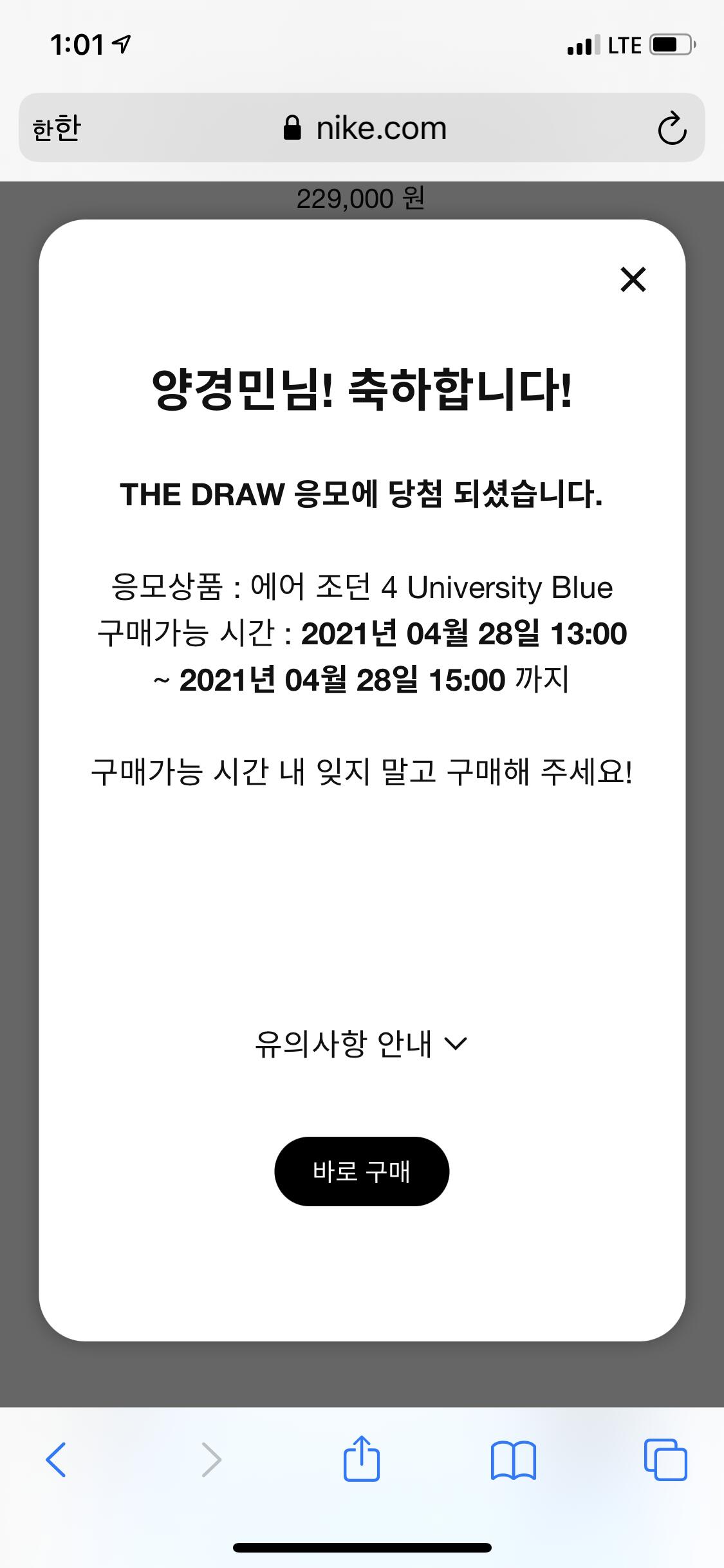This screenshot has height=1568, width=724.
Task: Open Safari bookmarks
Action: coord(513,1460)
